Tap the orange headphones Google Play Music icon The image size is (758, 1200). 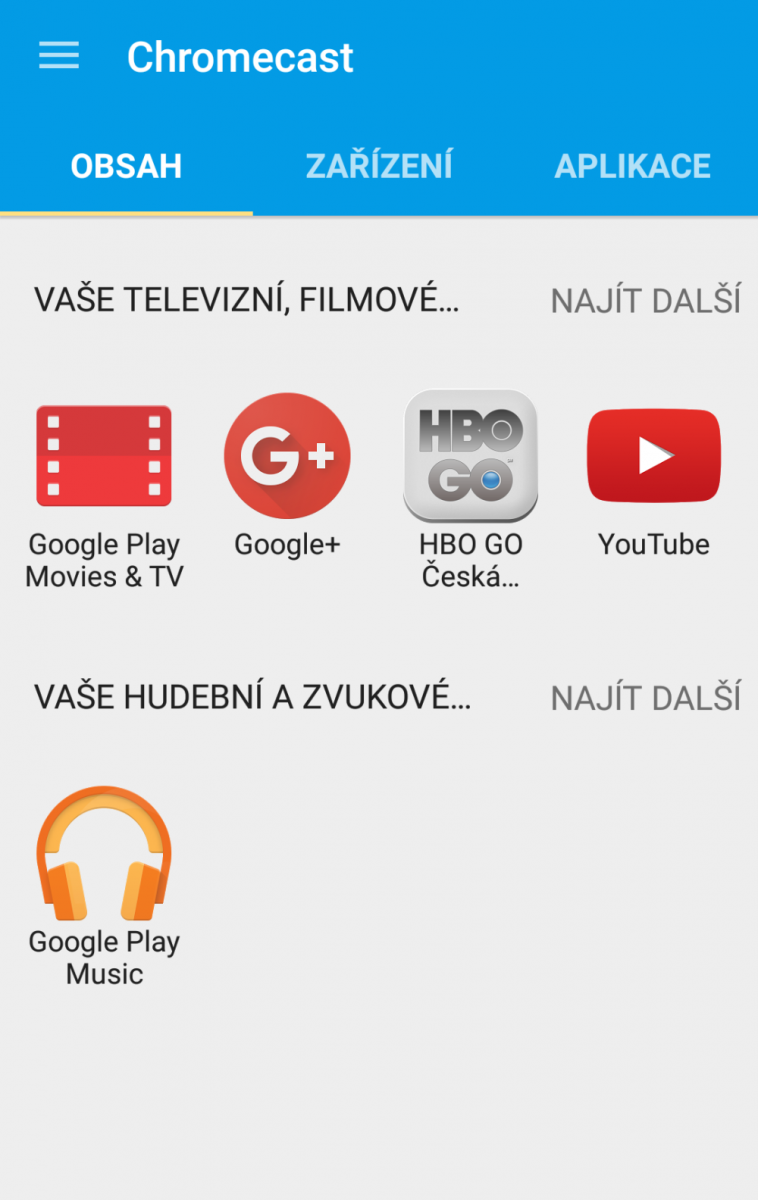104,855
